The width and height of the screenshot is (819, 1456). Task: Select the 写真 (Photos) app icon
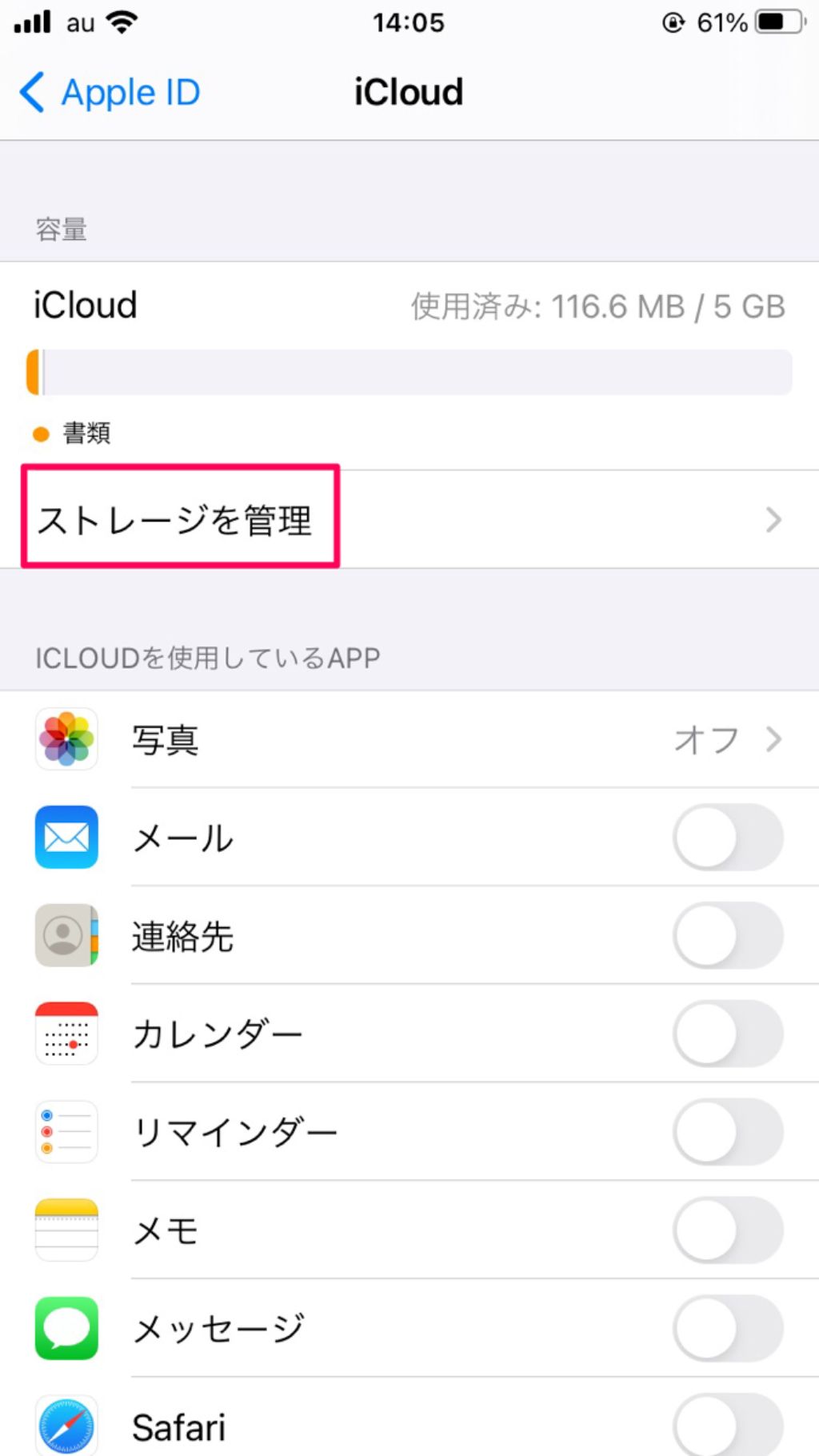tap(66, 739)
